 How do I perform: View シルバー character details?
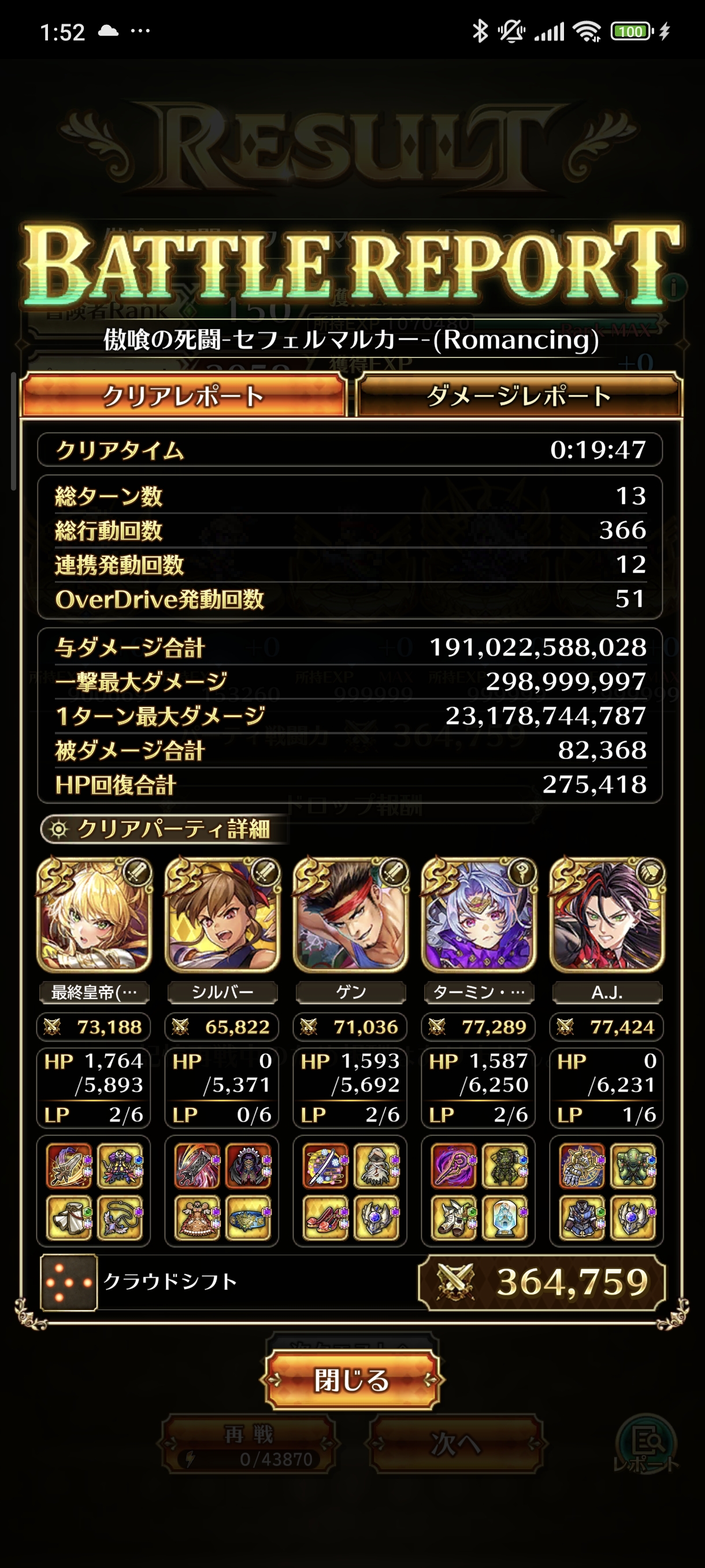(x=222, y=915)
